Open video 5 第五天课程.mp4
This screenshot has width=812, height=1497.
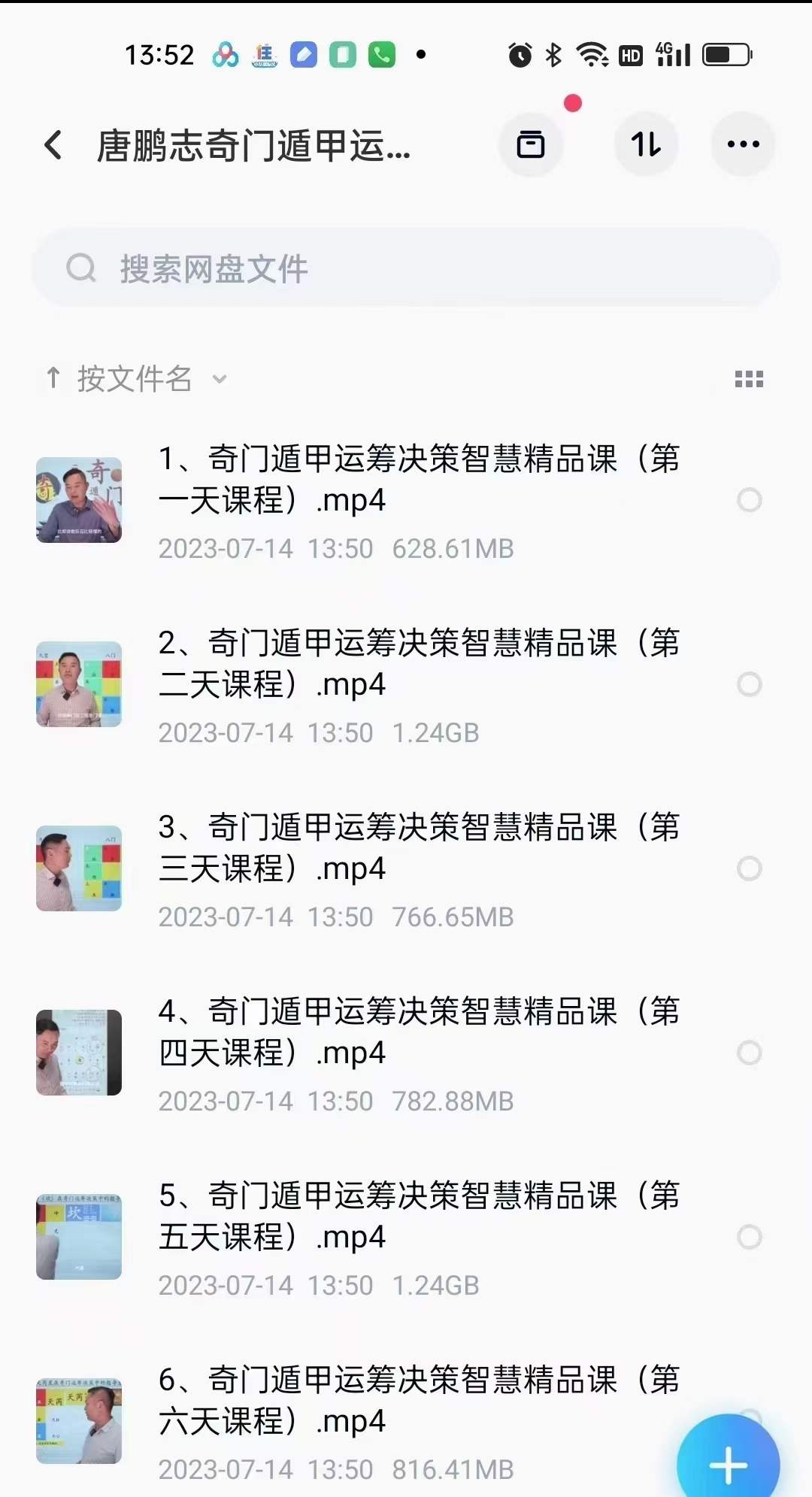click(x=418, y=1217)
